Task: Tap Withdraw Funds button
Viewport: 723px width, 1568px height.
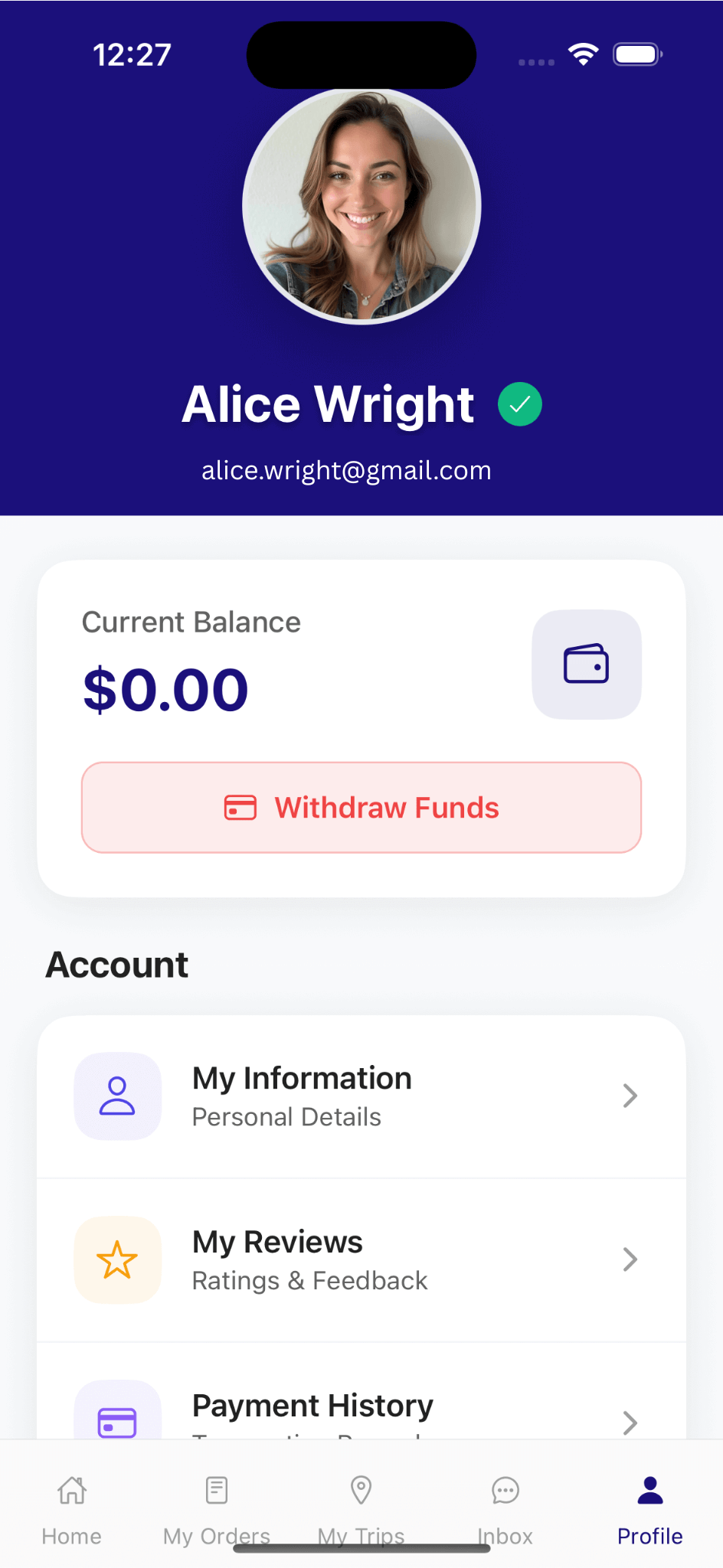Action: 361,807
